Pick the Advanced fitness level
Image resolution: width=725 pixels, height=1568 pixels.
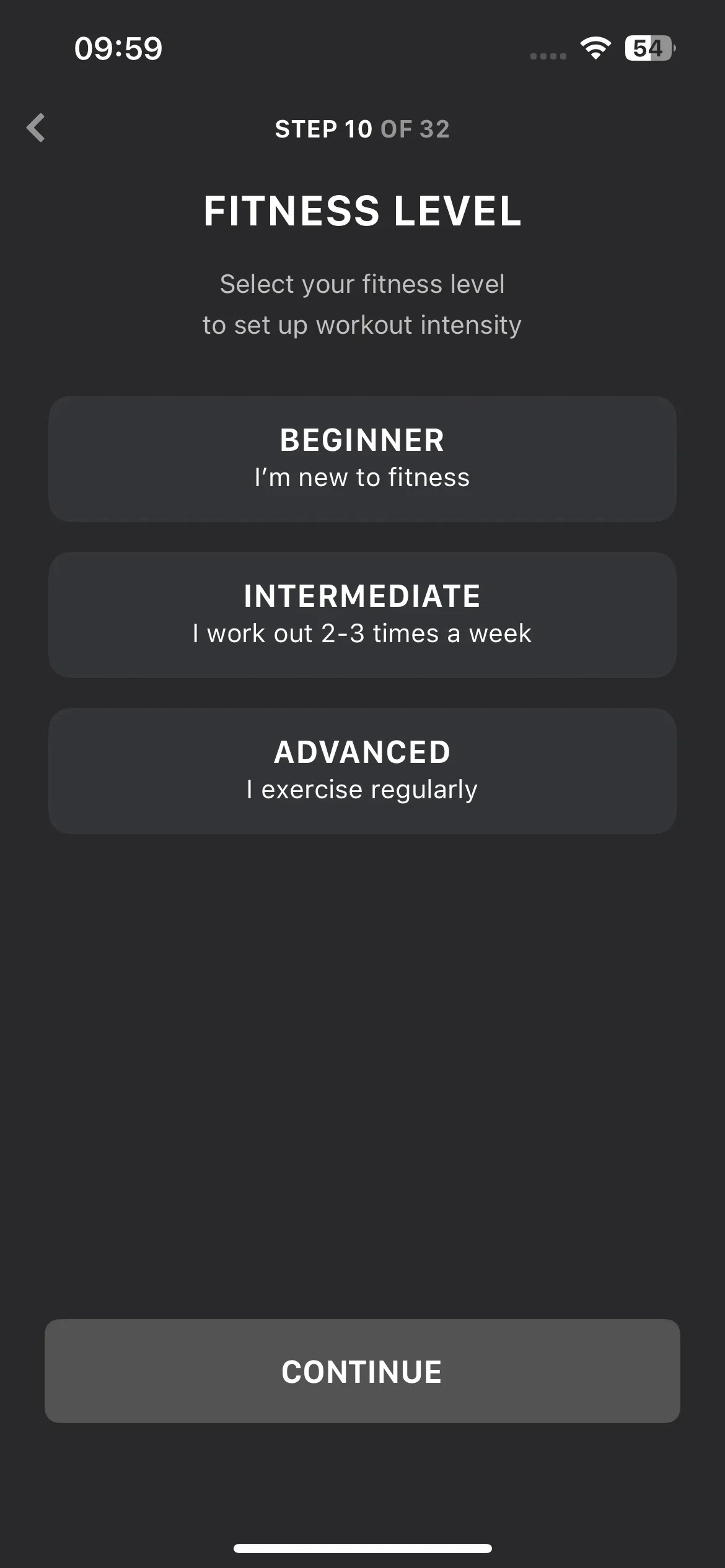pos(362,771)
